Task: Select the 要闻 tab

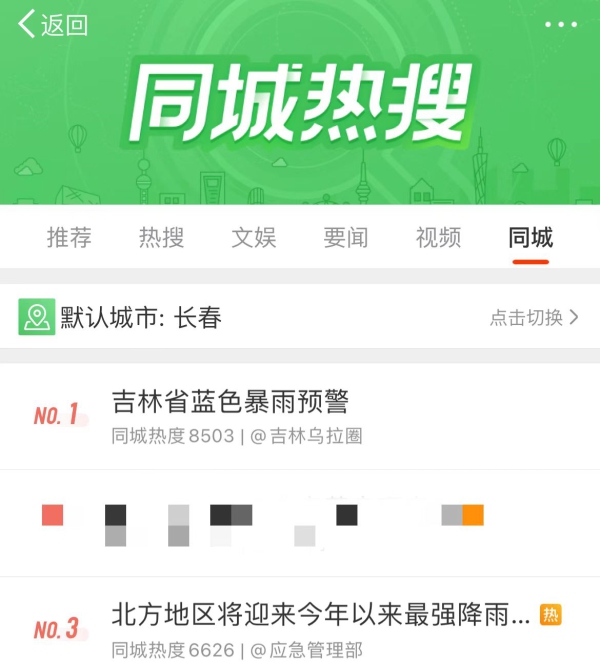Action: coord(346,238)
